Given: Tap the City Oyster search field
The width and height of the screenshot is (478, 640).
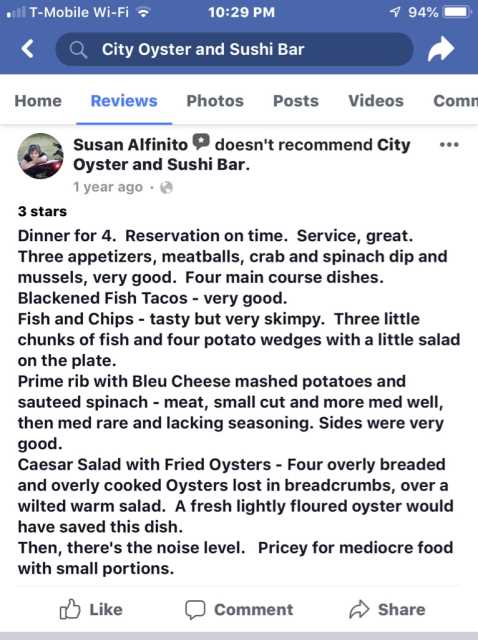Looking at the screenshot, I should (x=234, y=49).
